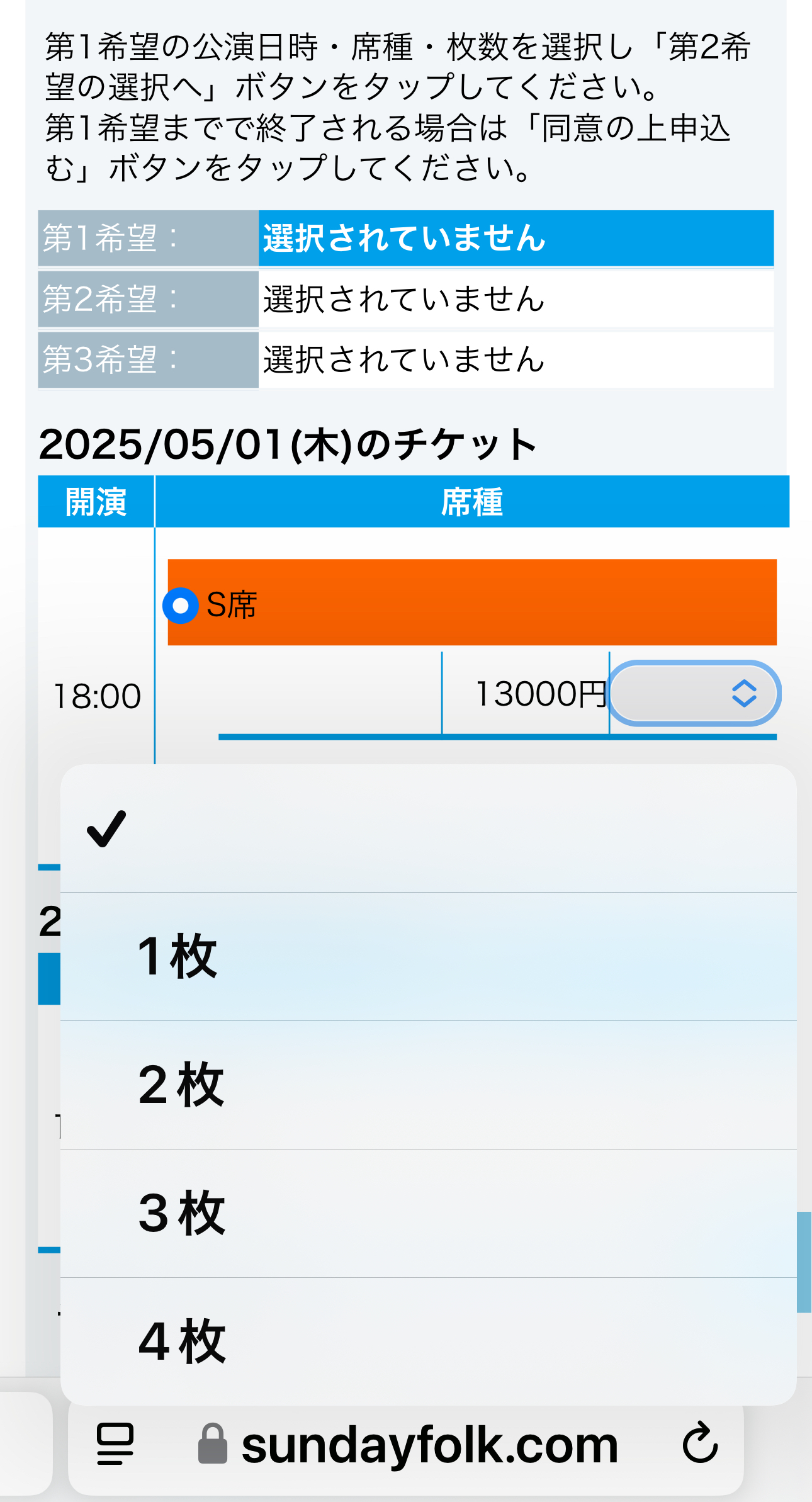Pick 3枚 as the number of tickets
This screenshot has width=812, height=1502.
click(429, 1213)
